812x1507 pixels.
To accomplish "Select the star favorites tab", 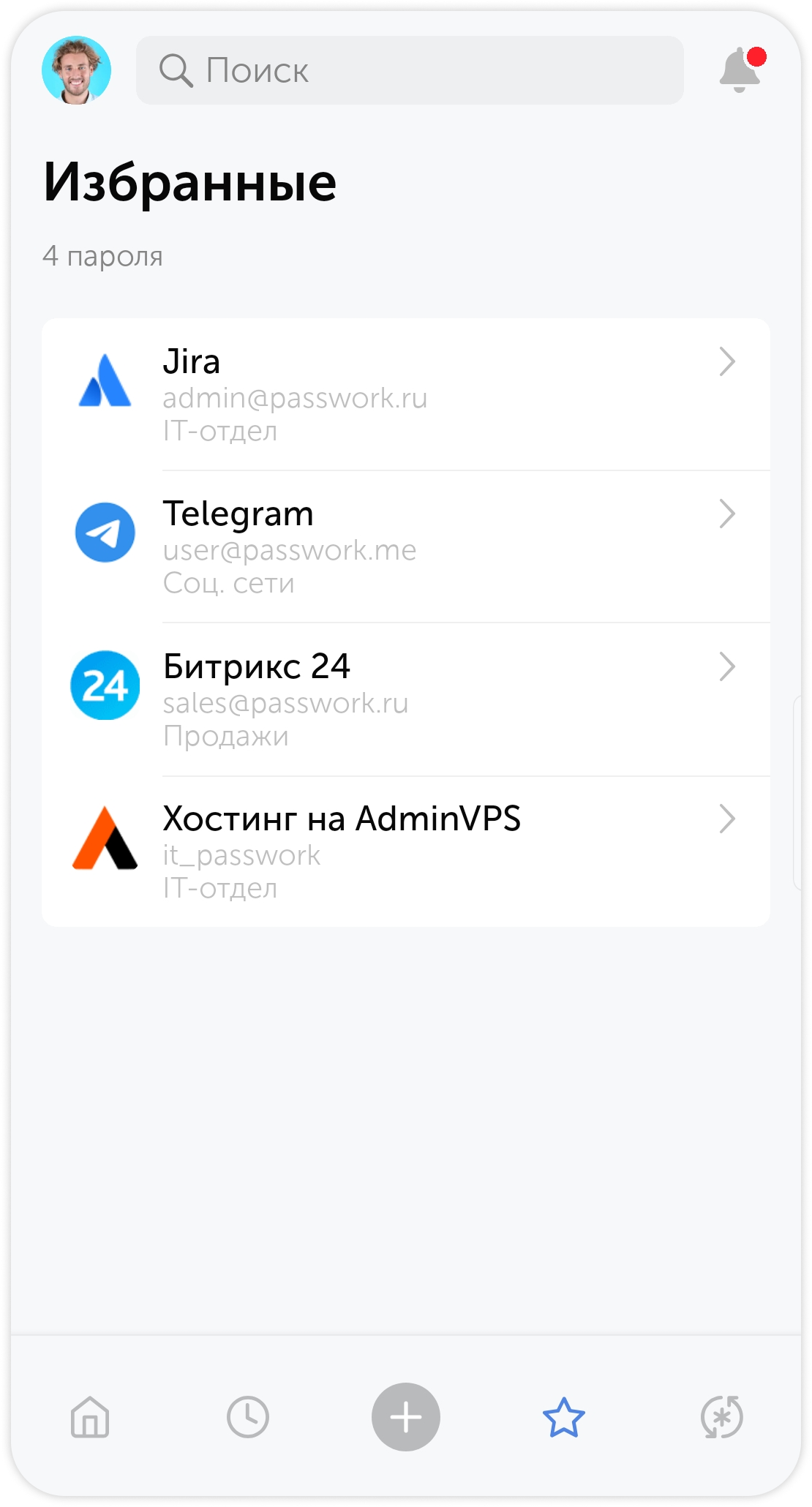I will point(563,1416).
